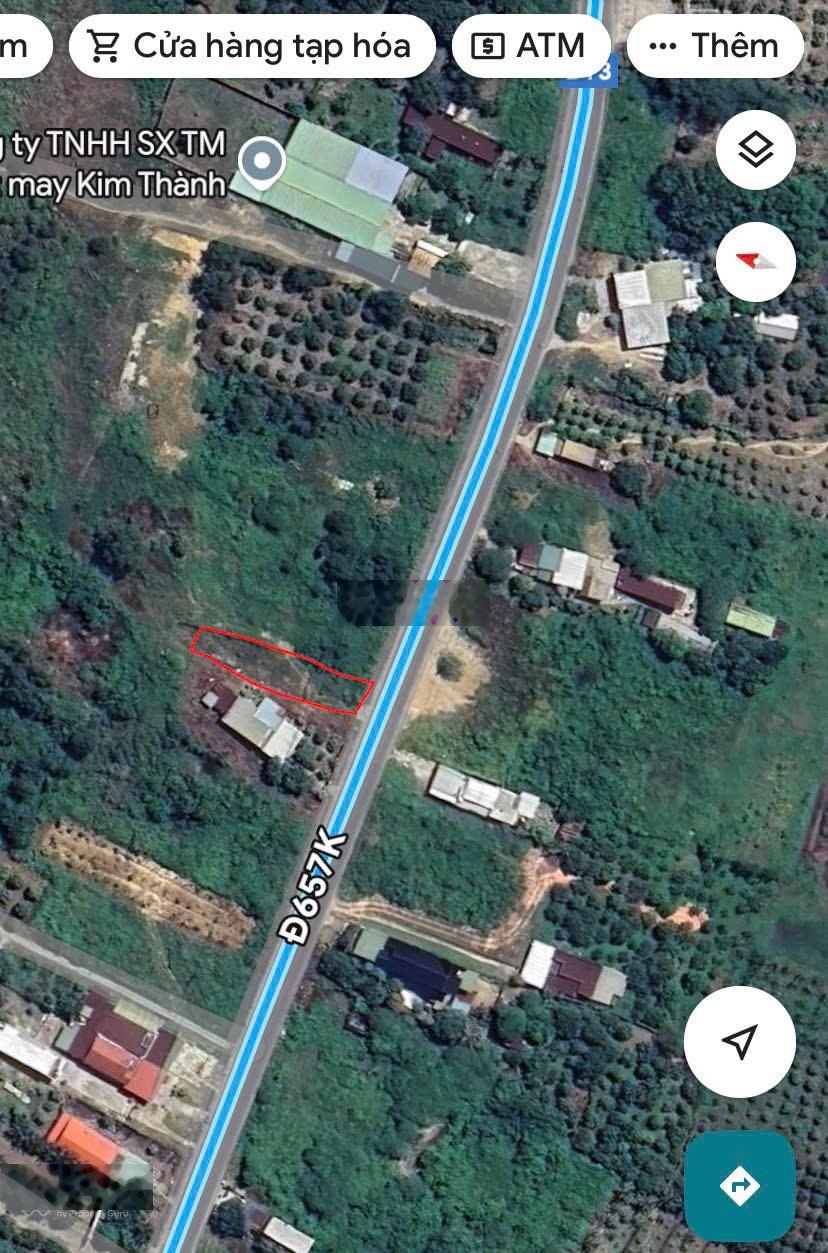Open the directions button

739,1186
